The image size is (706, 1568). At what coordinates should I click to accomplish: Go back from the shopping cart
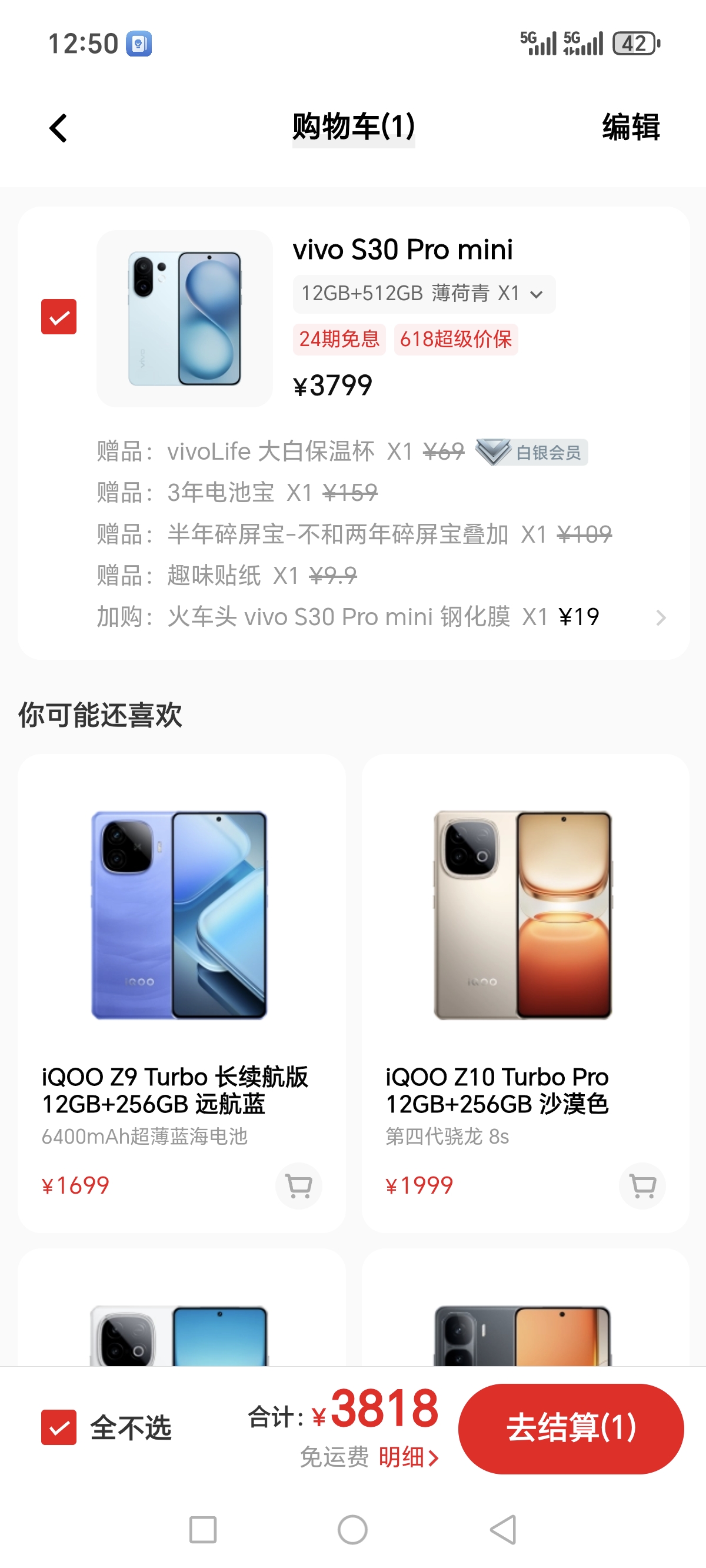58,128
